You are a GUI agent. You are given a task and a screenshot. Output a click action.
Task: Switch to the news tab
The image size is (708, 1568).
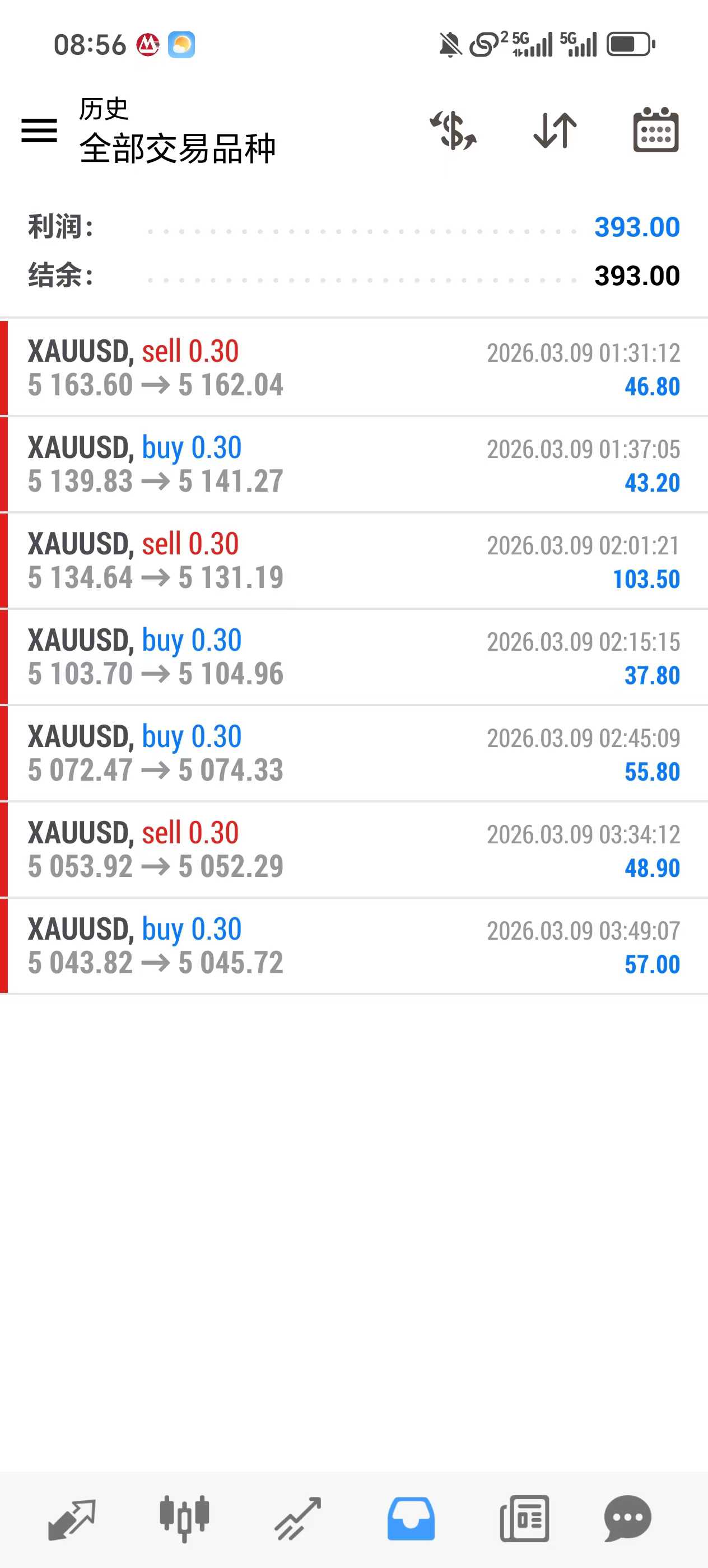524,1519
